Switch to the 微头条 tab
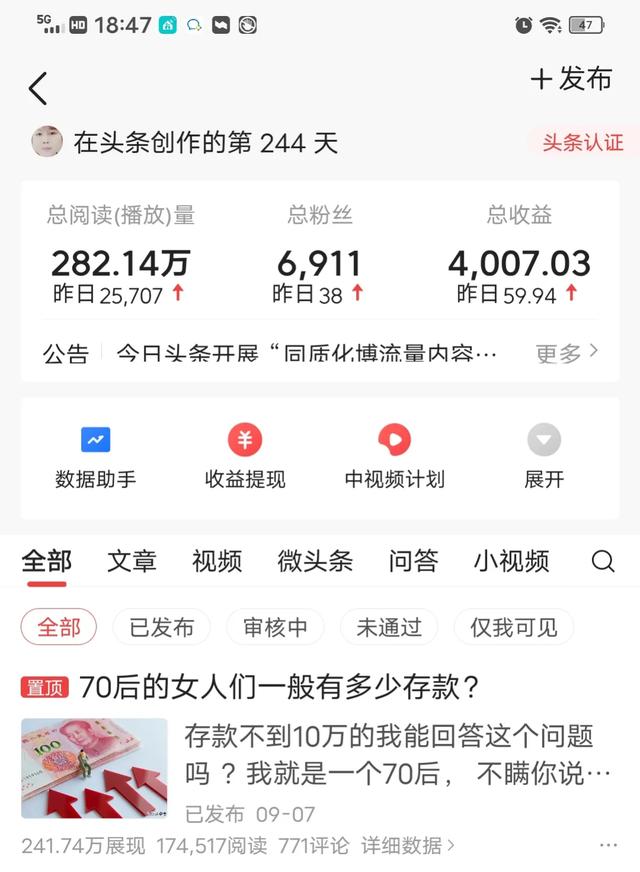The height and width of the screenshot is (872, 640). click(315, 561)
